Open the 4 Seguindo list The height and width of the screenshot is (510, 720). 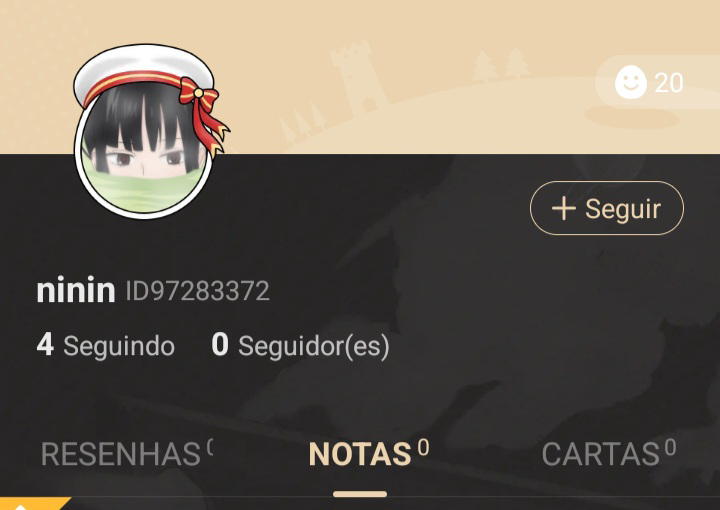[105, 346]
